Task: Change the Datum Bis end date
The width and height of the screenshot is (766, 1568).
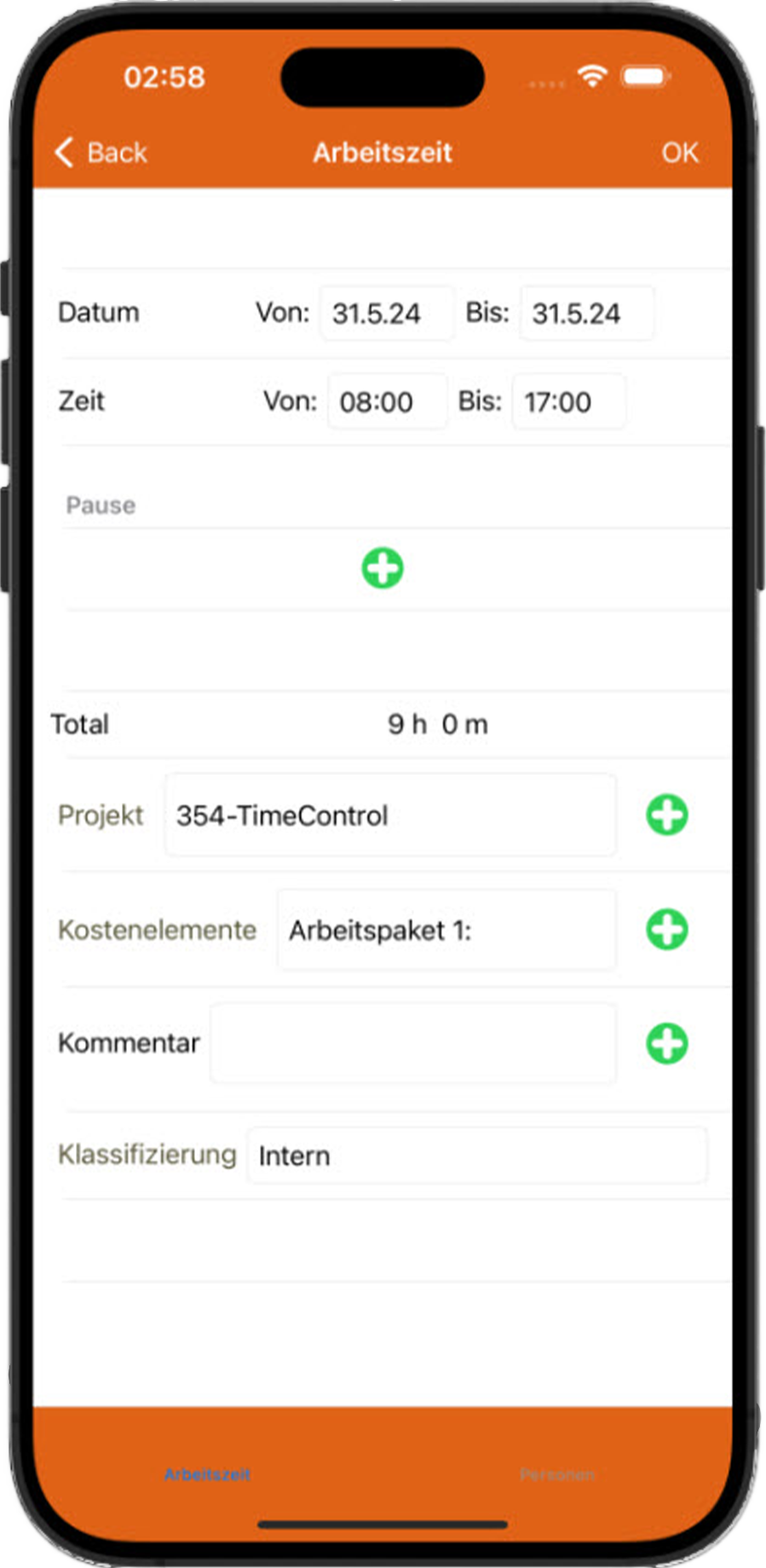Action: point(586,314)
